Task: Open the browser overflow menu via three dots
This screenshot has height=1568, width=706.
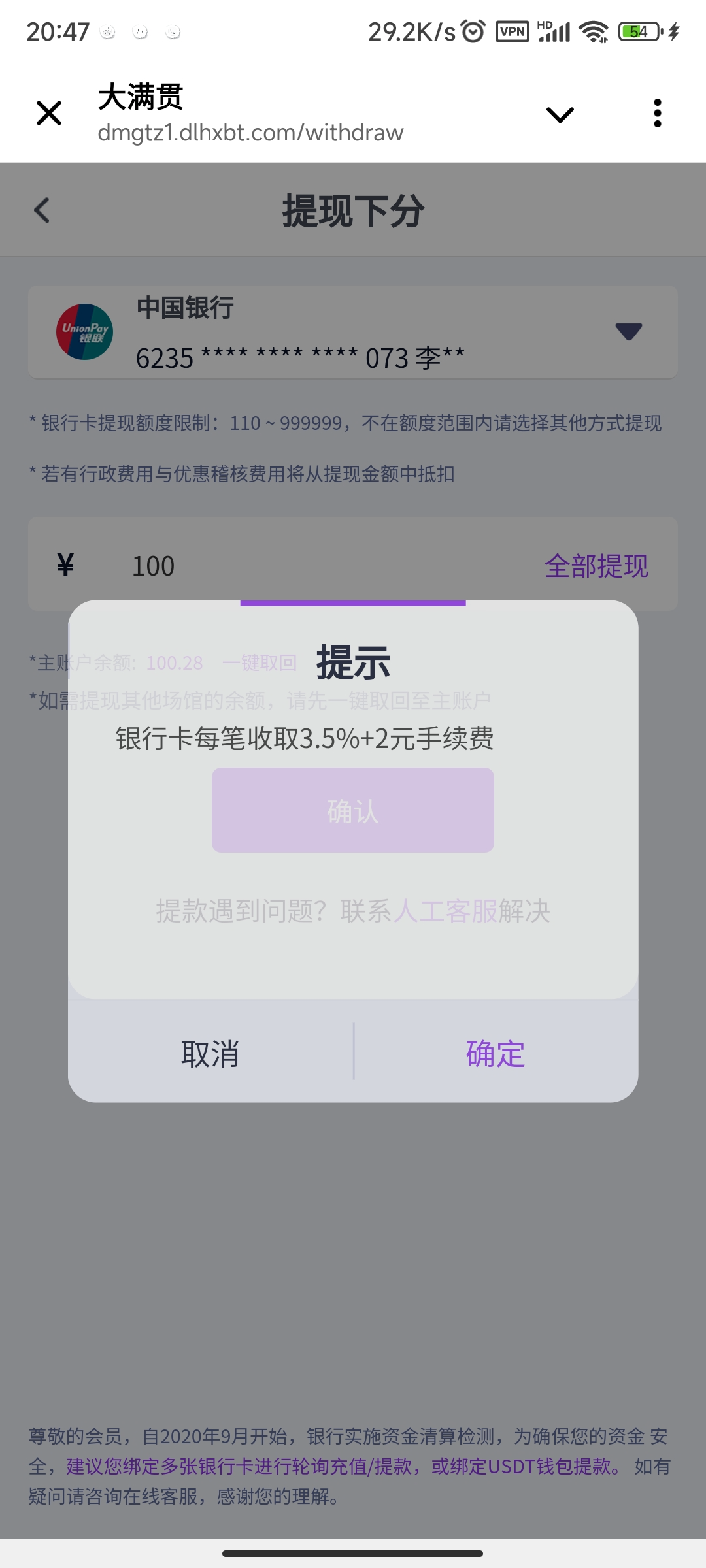Action: [x=658, y=112]
